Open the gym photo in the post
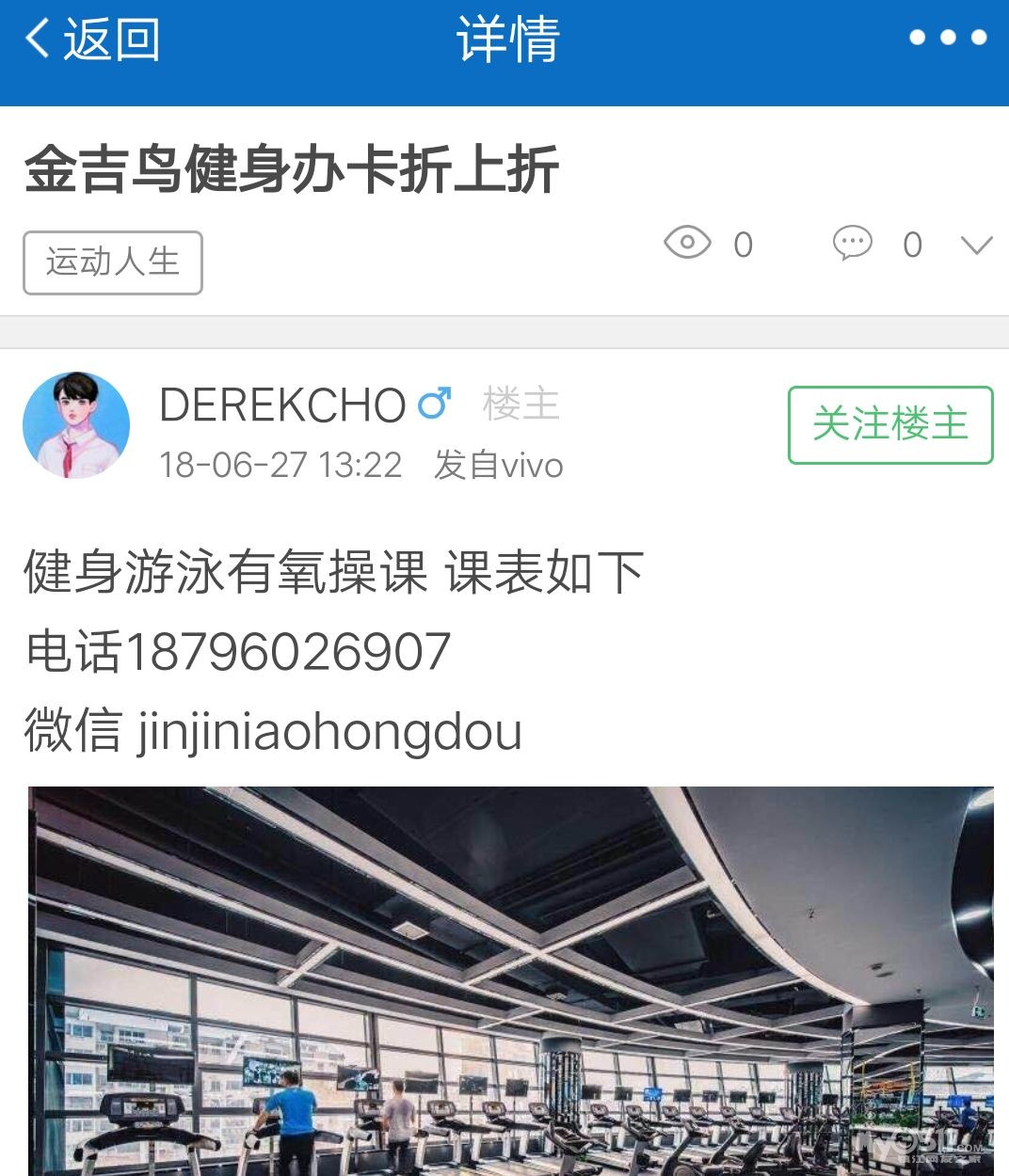Viewport: 1009px width, 1176px height. (510, 980)
